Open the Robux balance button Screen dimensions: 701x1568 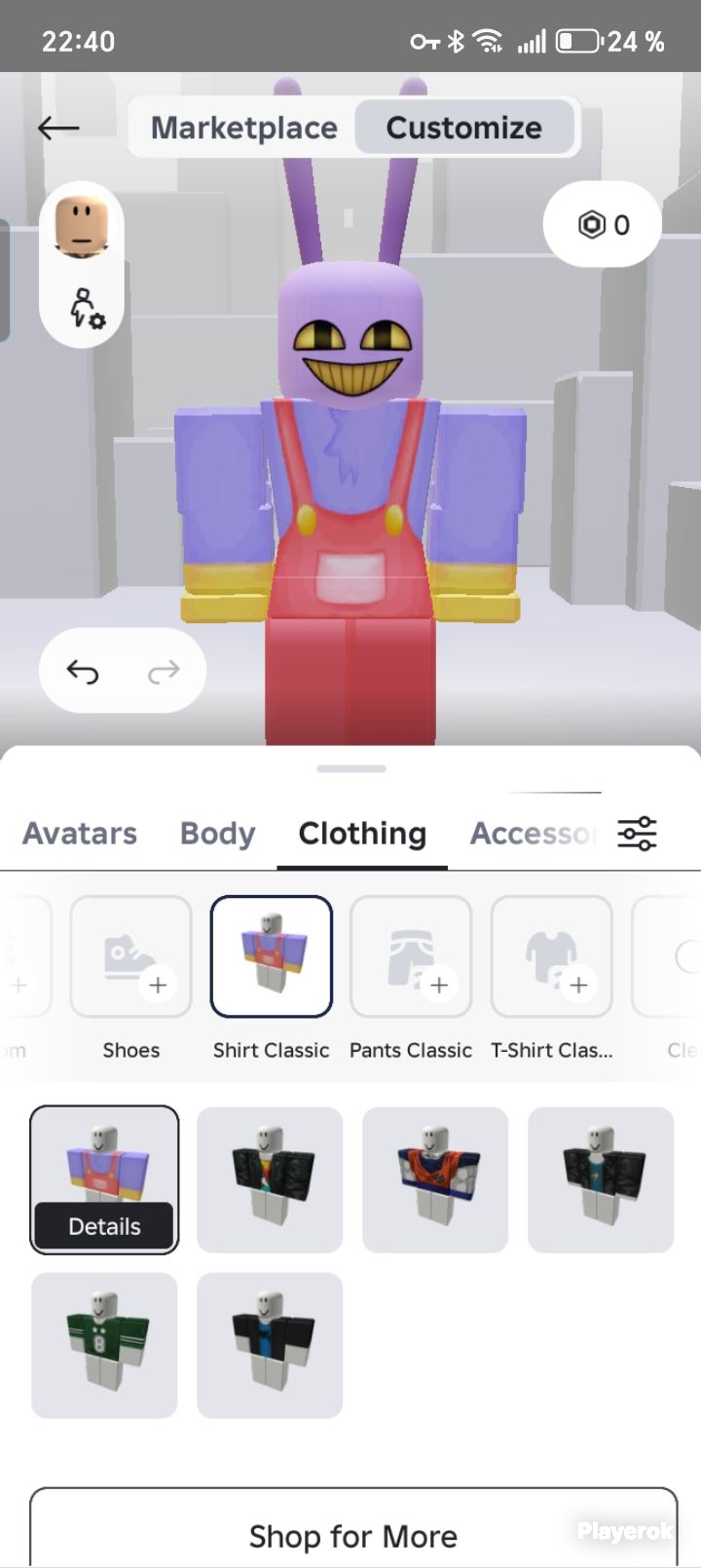point(603,225)
